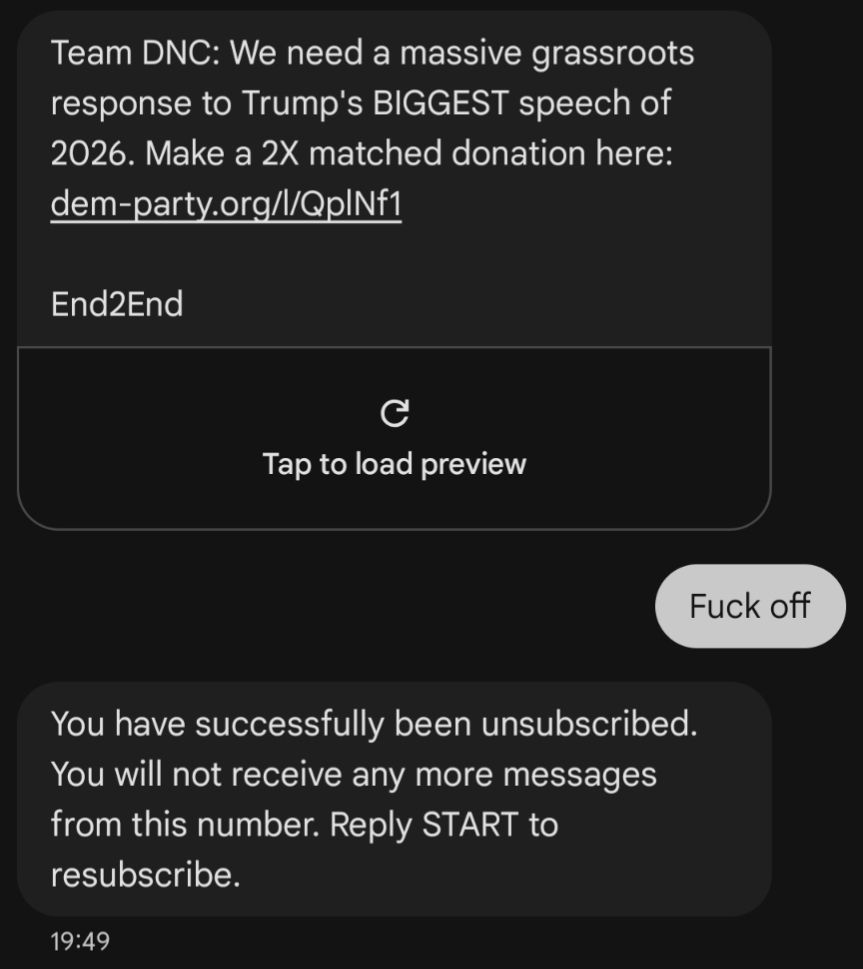Viewport: 863px width, 969px height.
Task: Open the dem-party.org donation link
Action: click(x=226, y=204)
